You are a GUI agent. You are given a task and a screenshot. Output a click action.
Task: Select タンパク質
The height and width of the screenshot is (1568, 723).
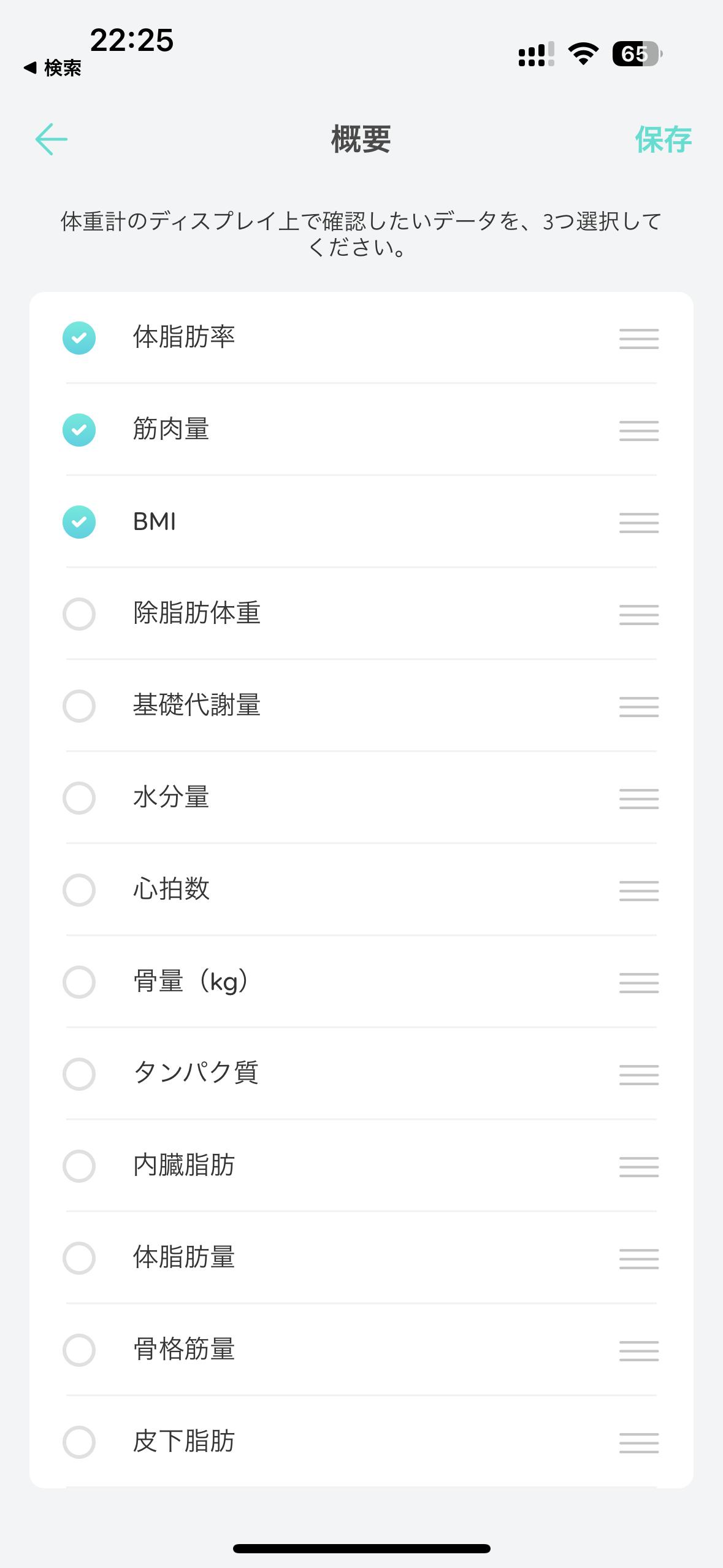(79, 1074)
